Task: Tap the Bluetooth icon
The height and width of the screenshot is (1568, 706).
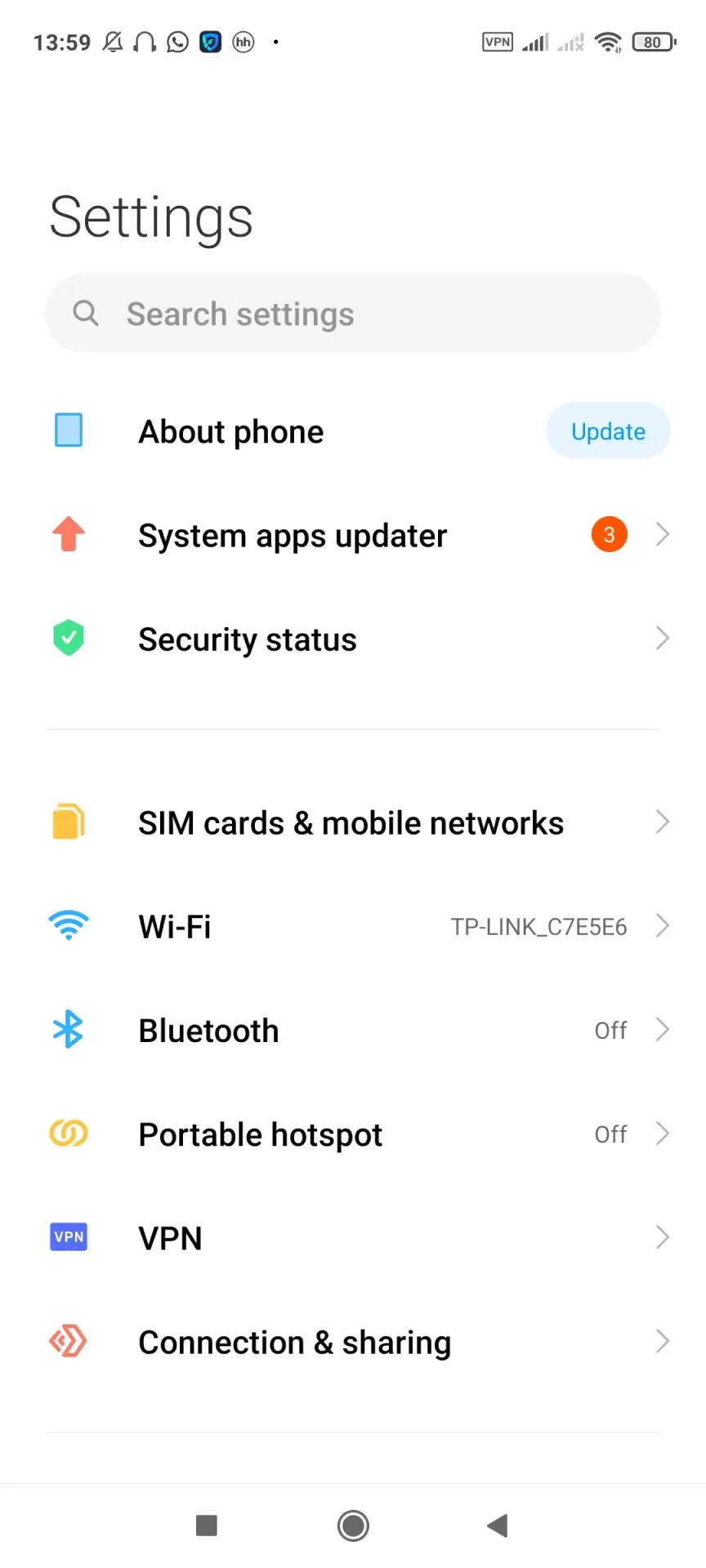Action: pyautogui.click(x=68, y=1030)
